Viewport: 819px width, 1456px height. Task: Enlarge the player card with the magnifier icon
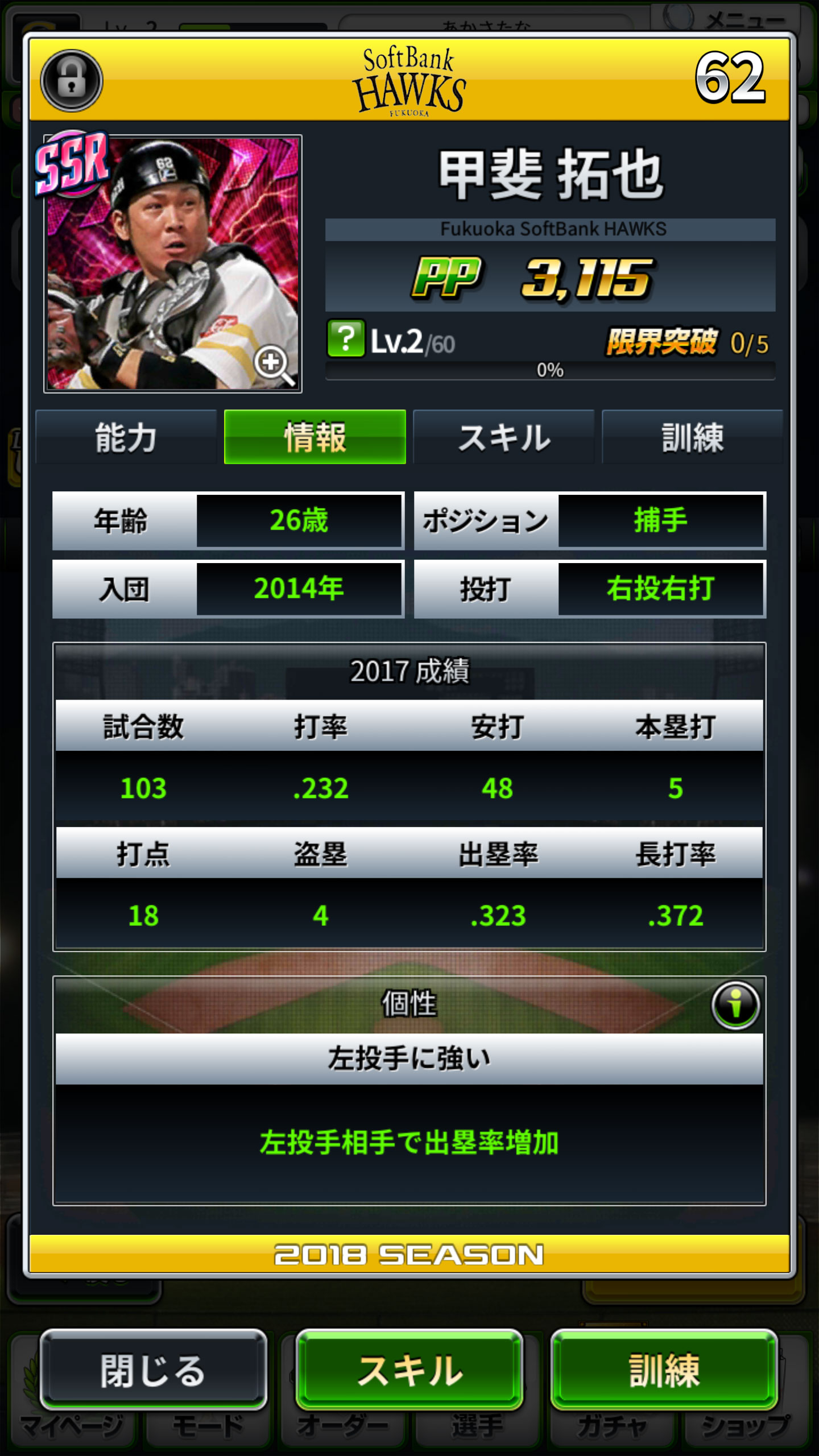pyautogui.click(x=273, y=363)
